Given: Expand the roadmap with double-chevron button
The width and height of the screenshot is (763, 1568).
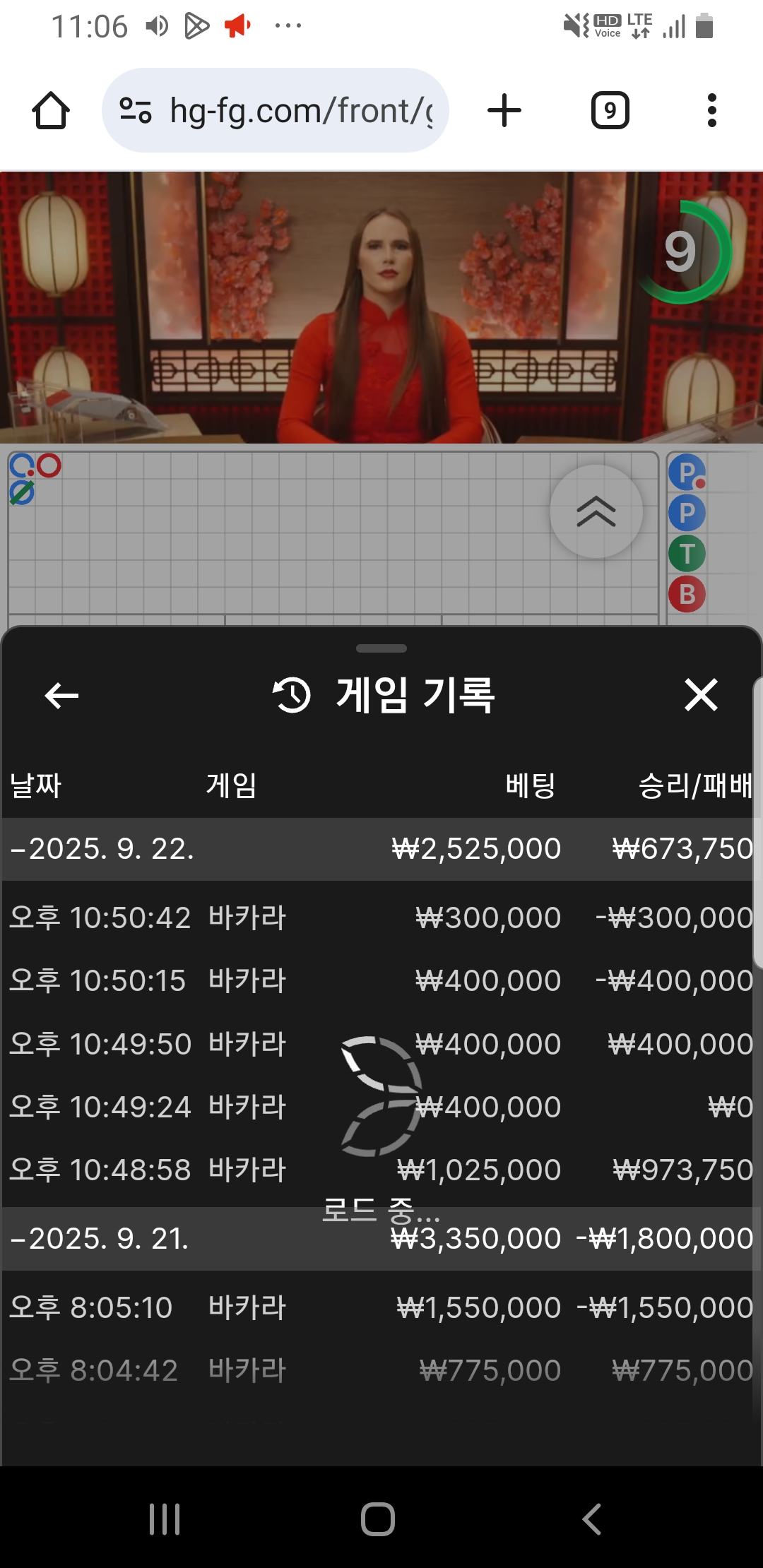Looking at the screenshot, I should (596, 511).
